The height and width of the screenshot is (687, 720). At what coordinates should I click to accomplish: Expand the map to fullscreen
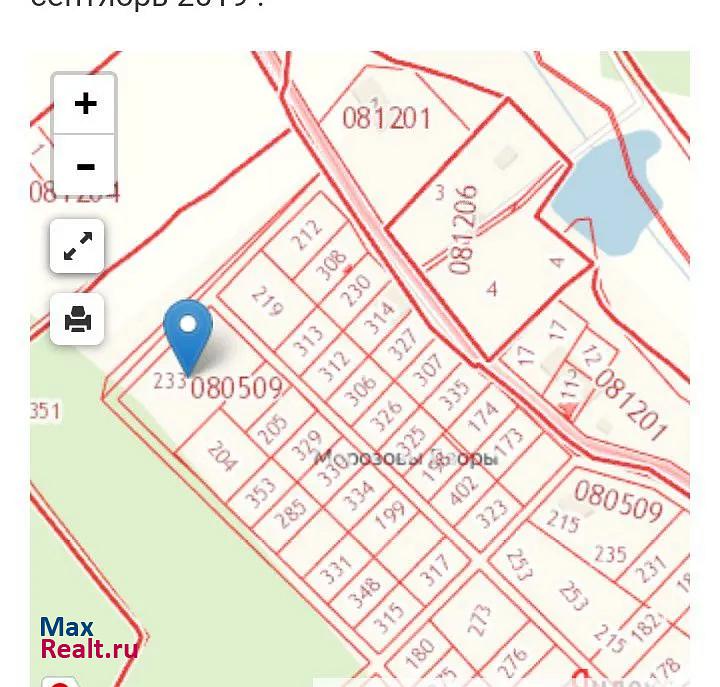(x=78, y=246)
